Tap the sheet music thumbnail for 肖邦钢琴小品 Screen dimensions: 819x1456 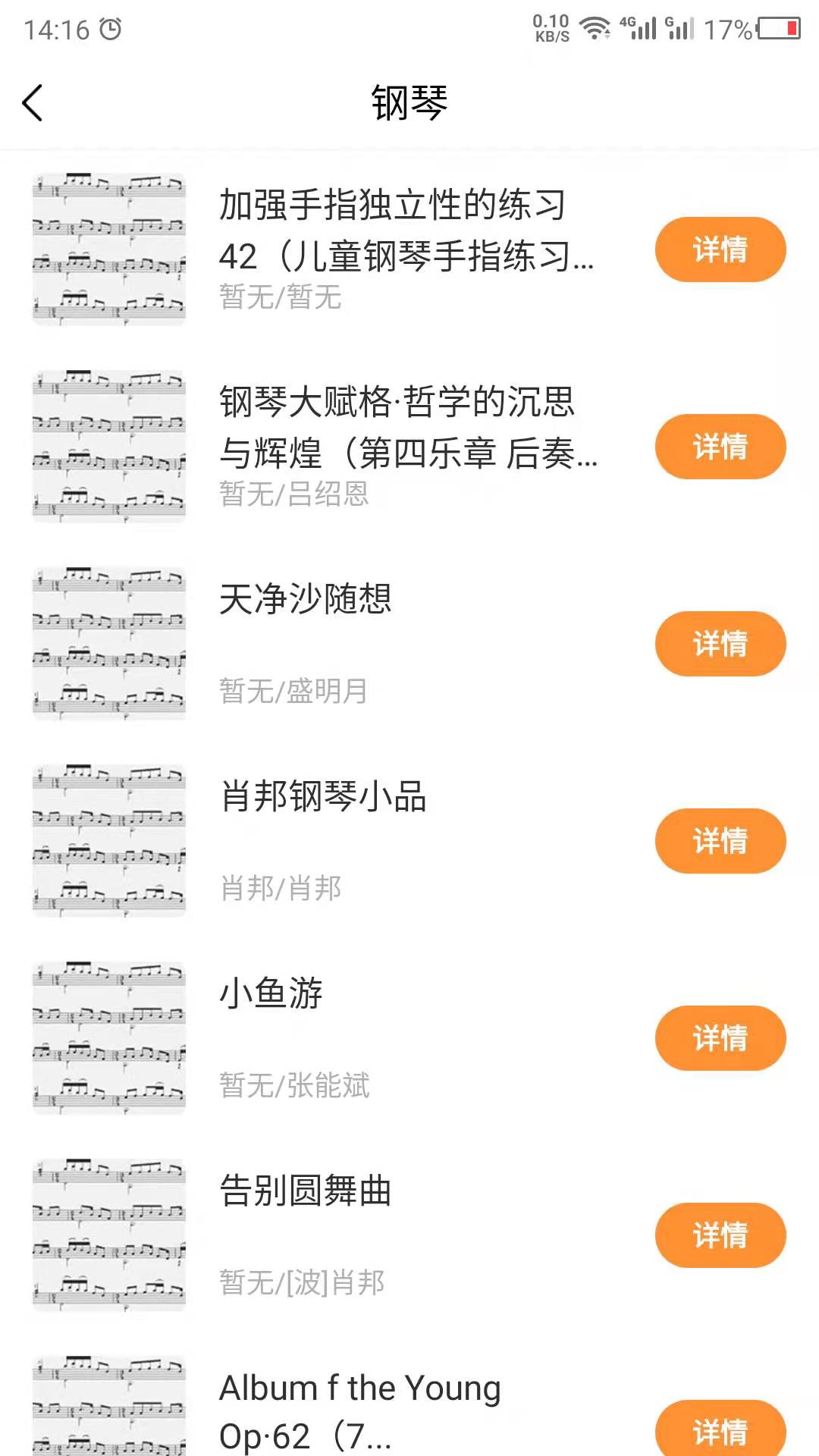click(x=108, y=840)
